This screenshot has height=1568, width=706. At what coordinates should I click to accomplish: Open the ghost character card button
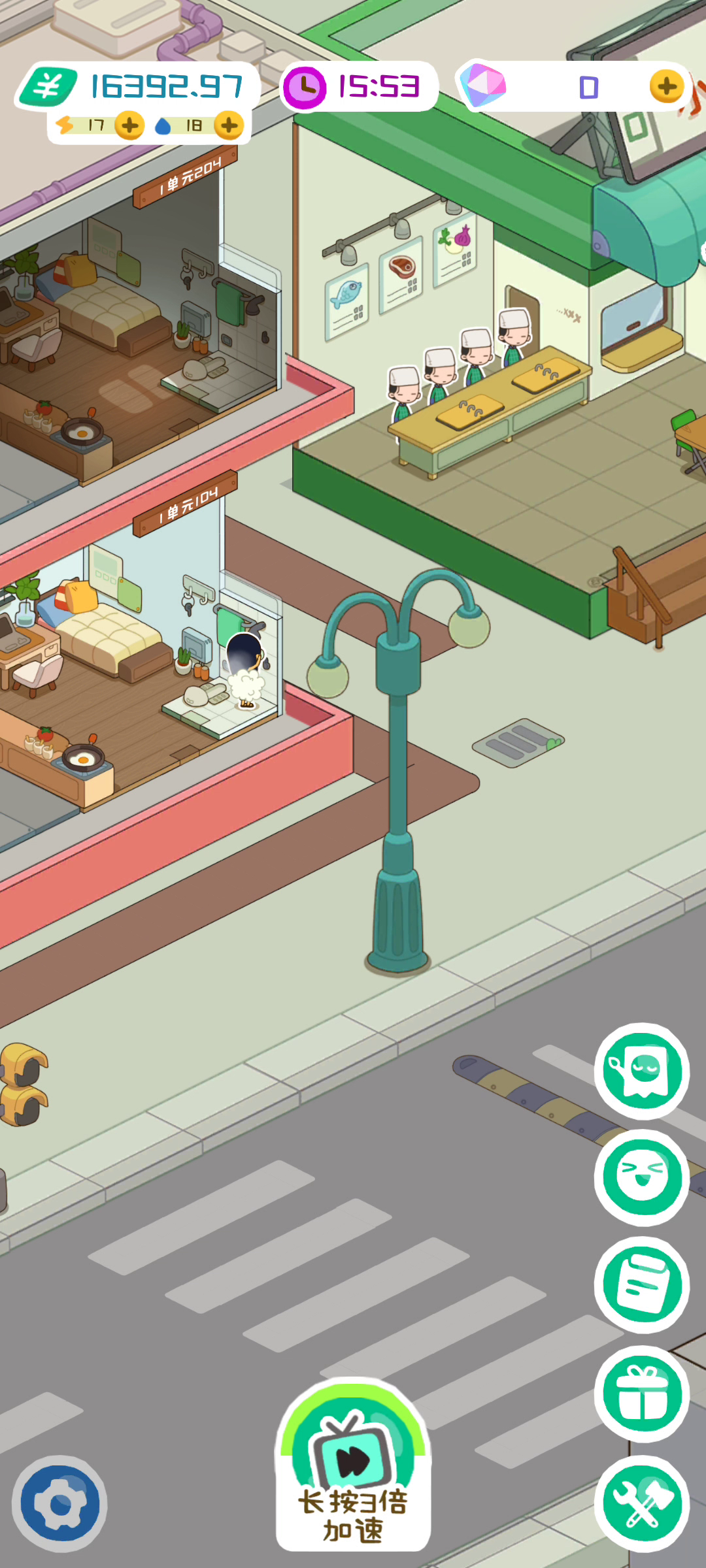pos(642,1071)
